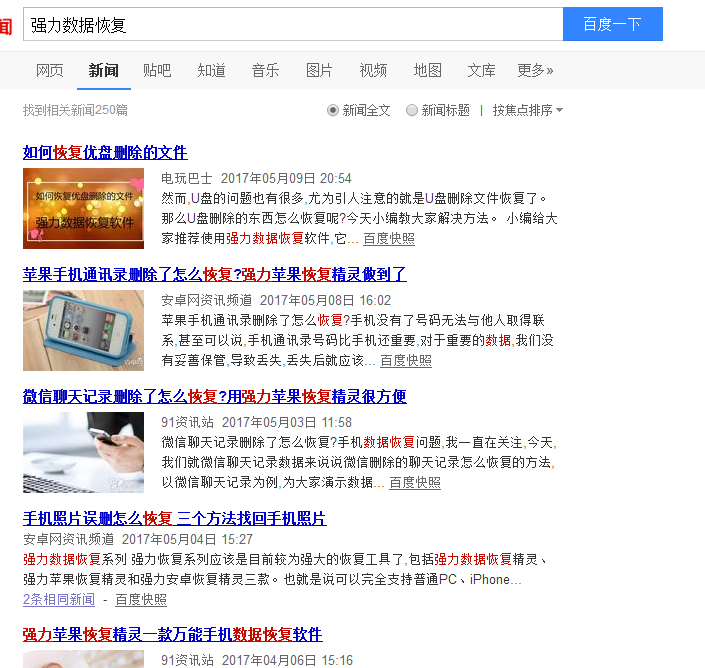Switch to the 知道 tab
This screenshot has height=668, width=705.
coord(211,70)
